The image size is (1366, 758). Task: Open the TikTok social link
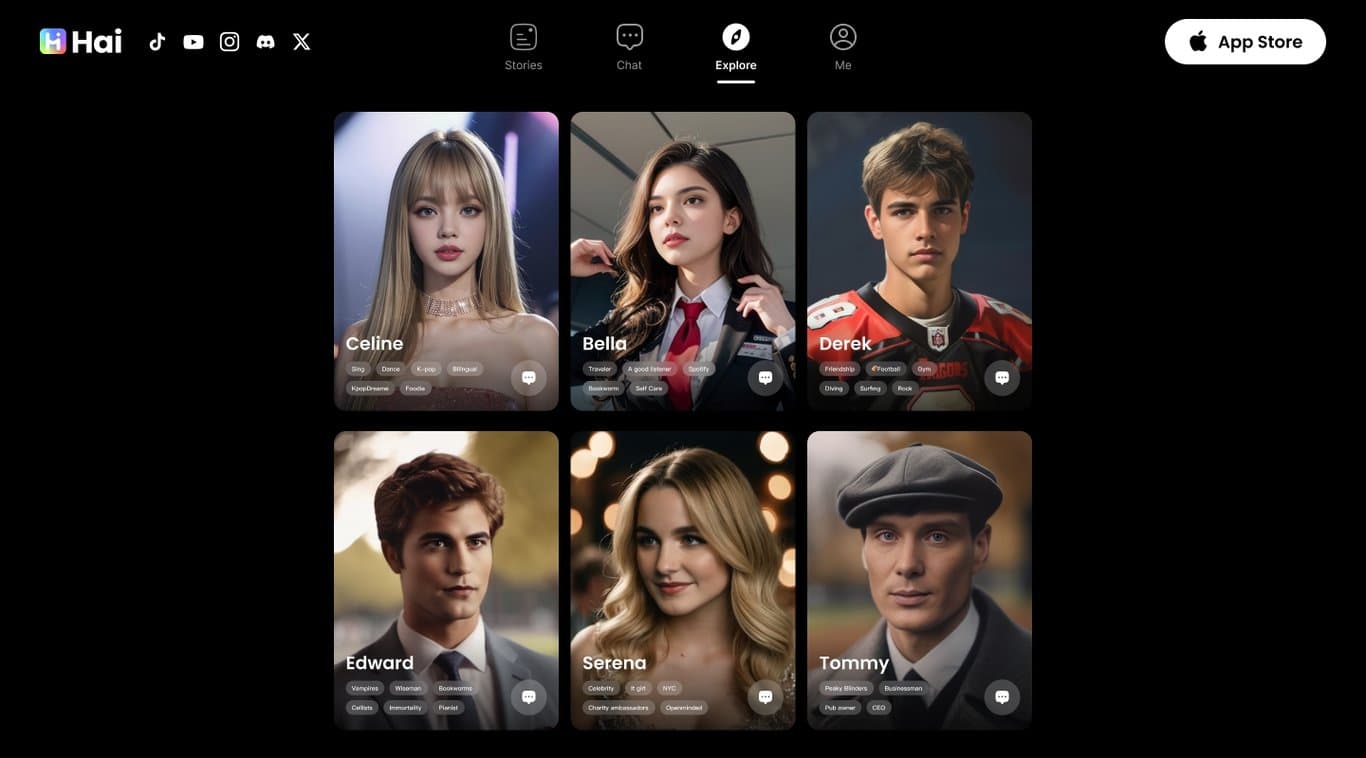tap(157, 42)
